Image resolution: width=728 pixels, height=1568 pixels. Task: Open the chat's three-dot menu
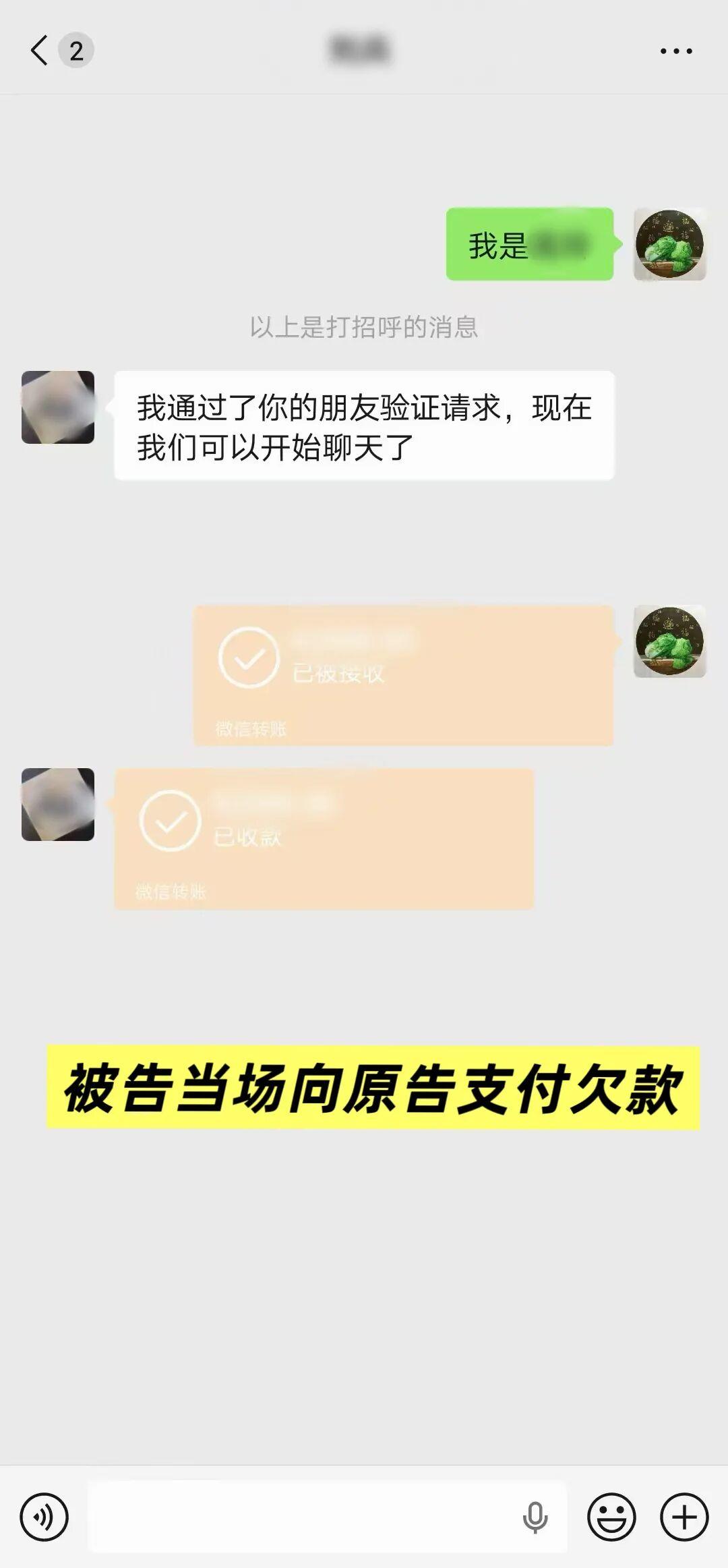click(x=676, y=51)
